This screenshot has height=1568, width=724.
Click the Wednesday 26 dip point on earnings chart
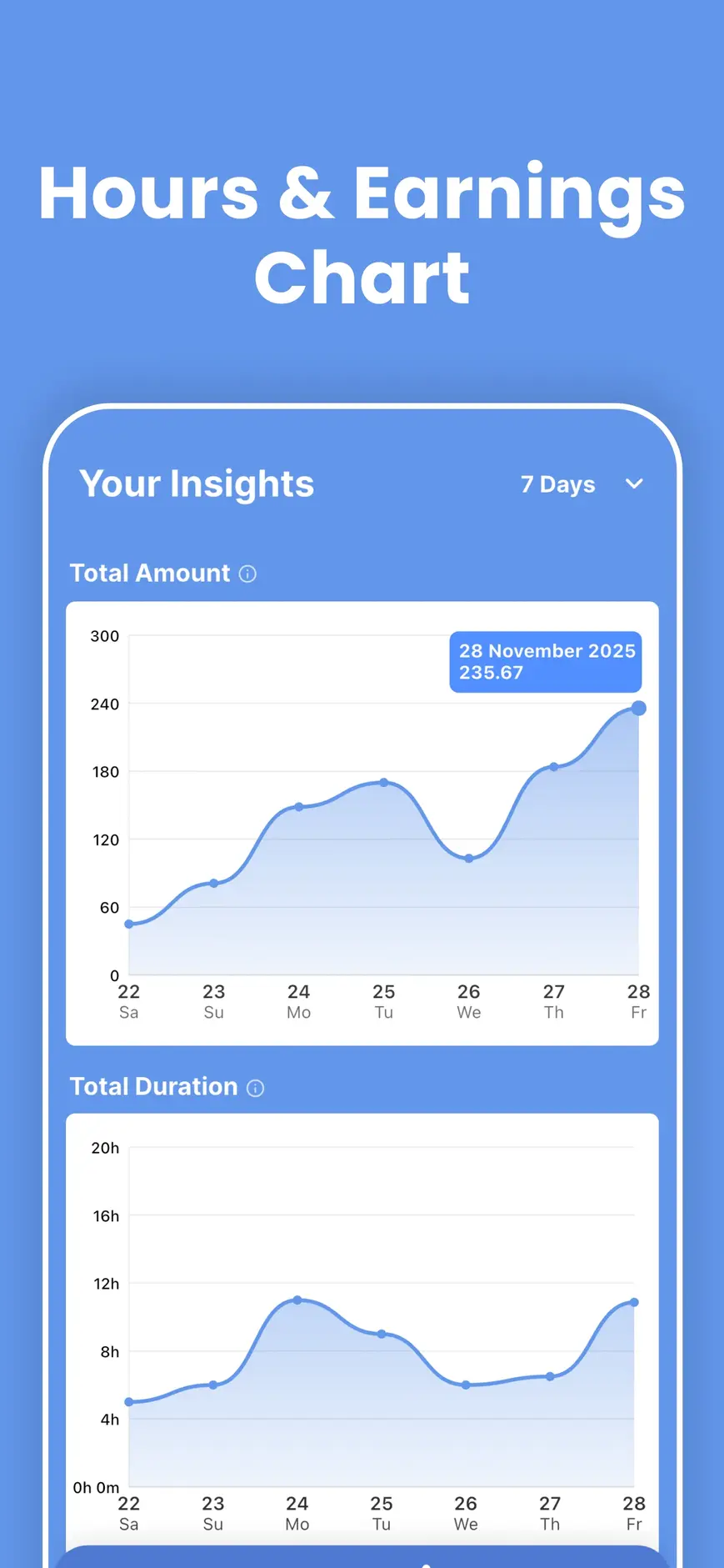[x=468, y=857]
